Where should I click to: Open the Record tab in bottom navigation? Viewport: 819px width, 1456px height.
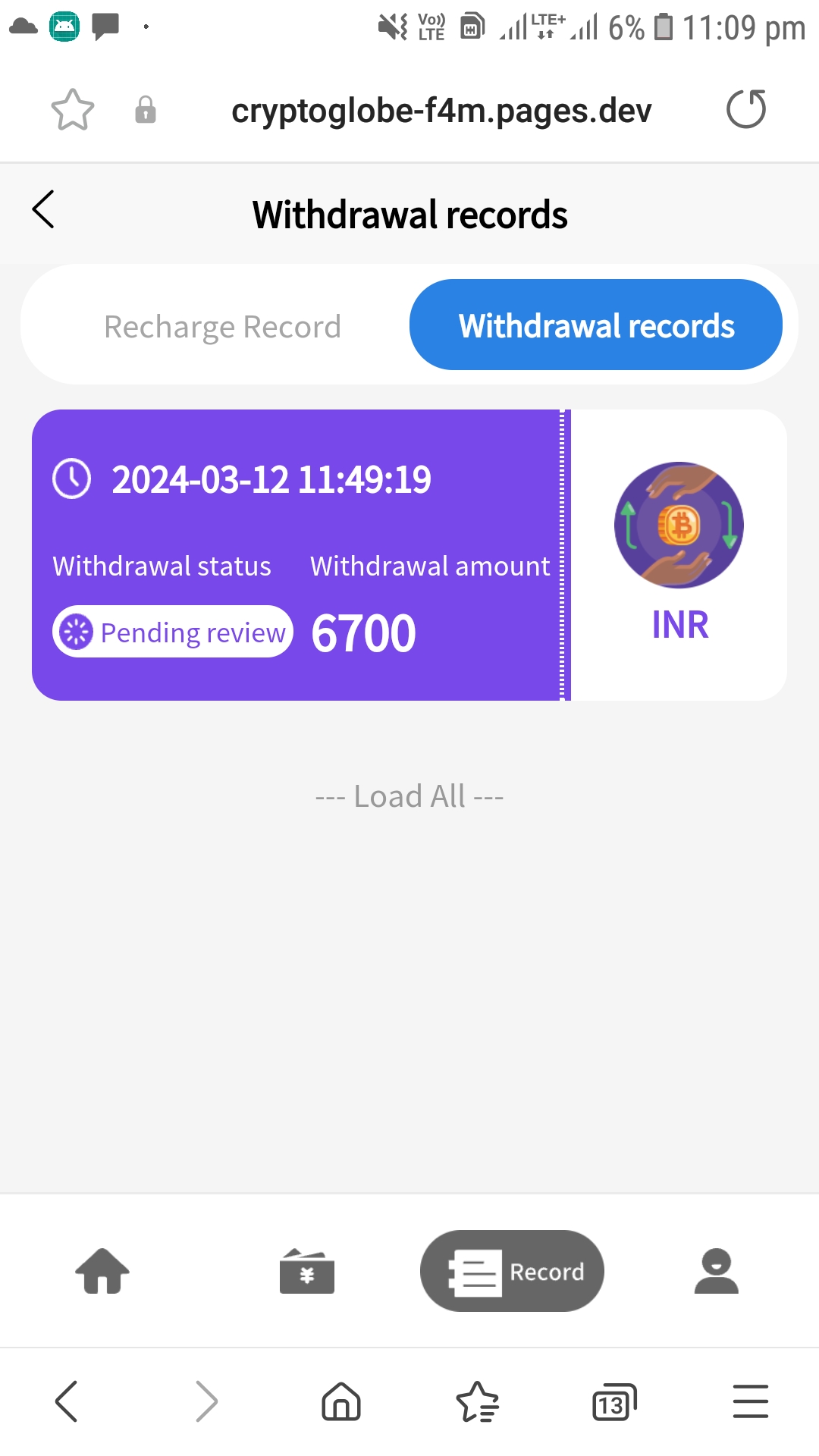(x=512, y=1271)
